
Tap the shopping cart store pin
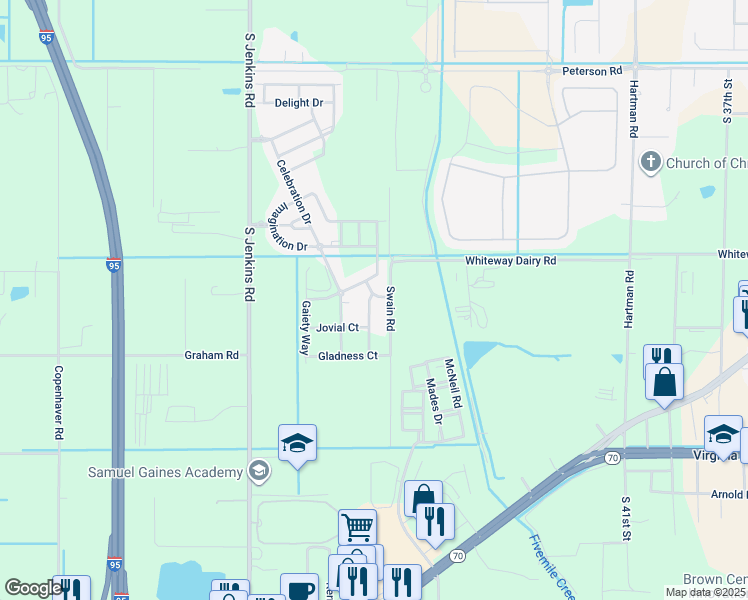[x=357, y=527]
